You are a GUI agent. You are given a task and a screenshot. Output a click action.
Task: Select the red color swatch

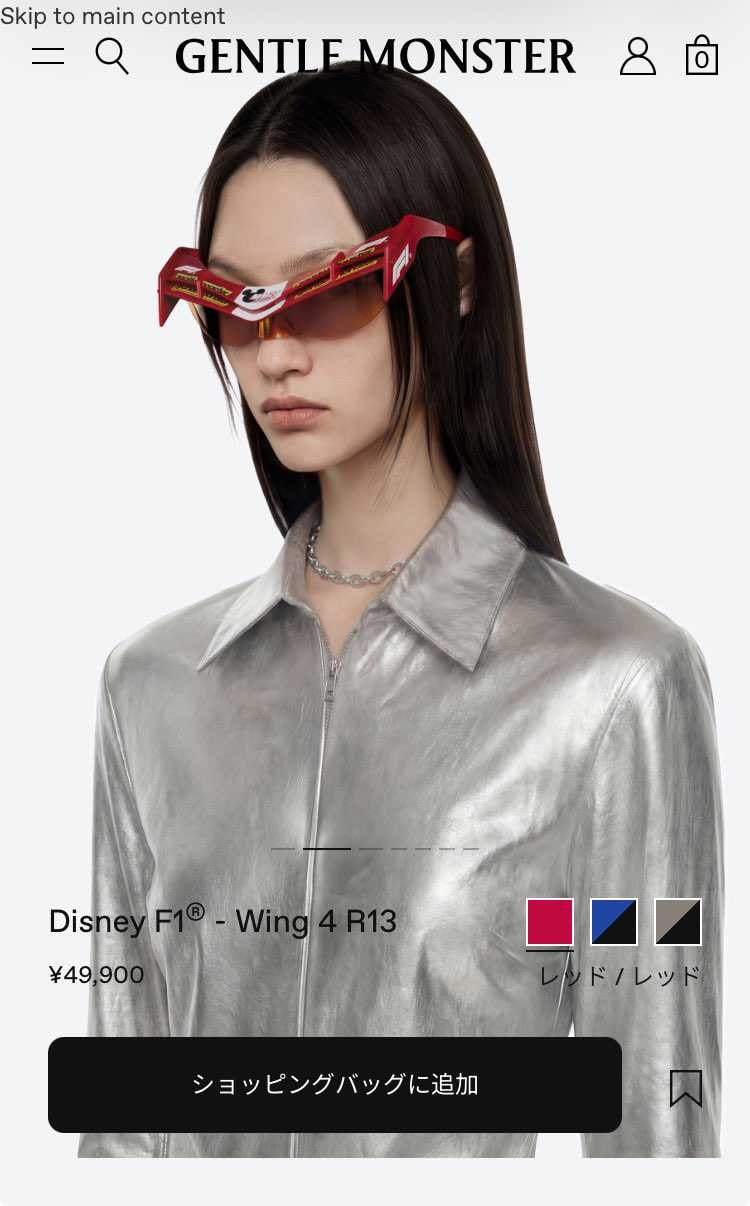(x=550, y=922)
